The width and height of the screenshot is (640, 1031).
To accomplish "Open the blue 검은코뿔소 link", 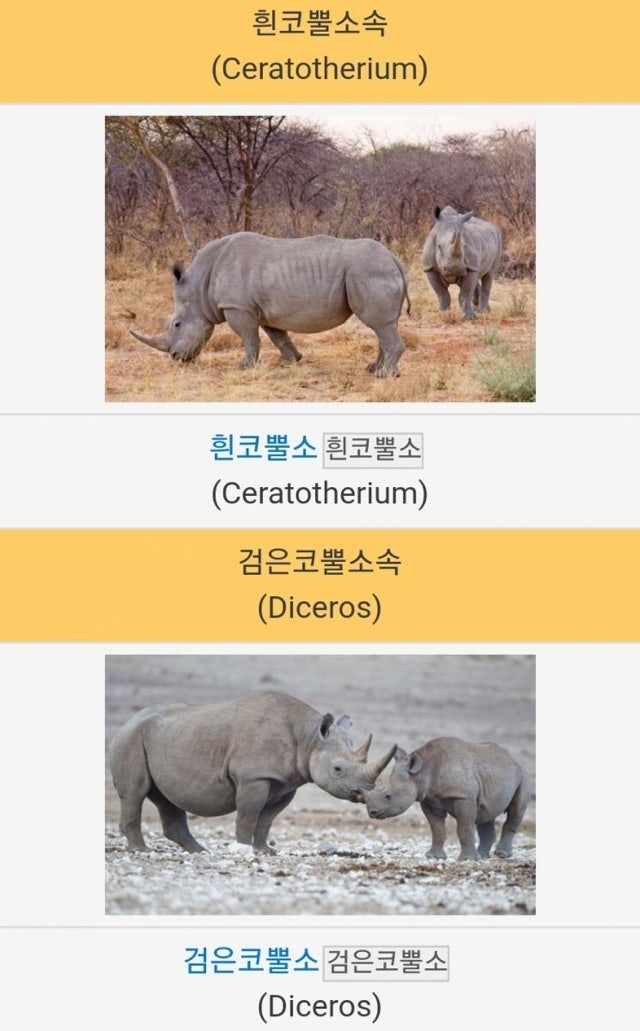I will [x=251, y=961].
